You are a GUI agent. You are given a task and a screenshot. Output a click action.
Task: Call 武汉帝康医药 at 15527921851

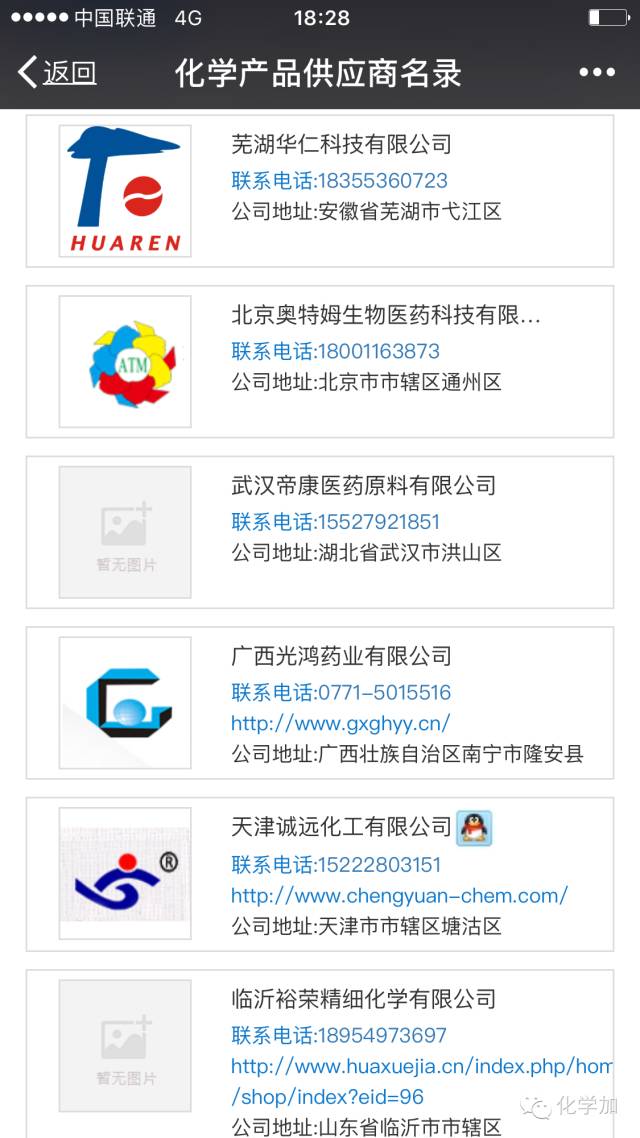click(x=335, y=522)
